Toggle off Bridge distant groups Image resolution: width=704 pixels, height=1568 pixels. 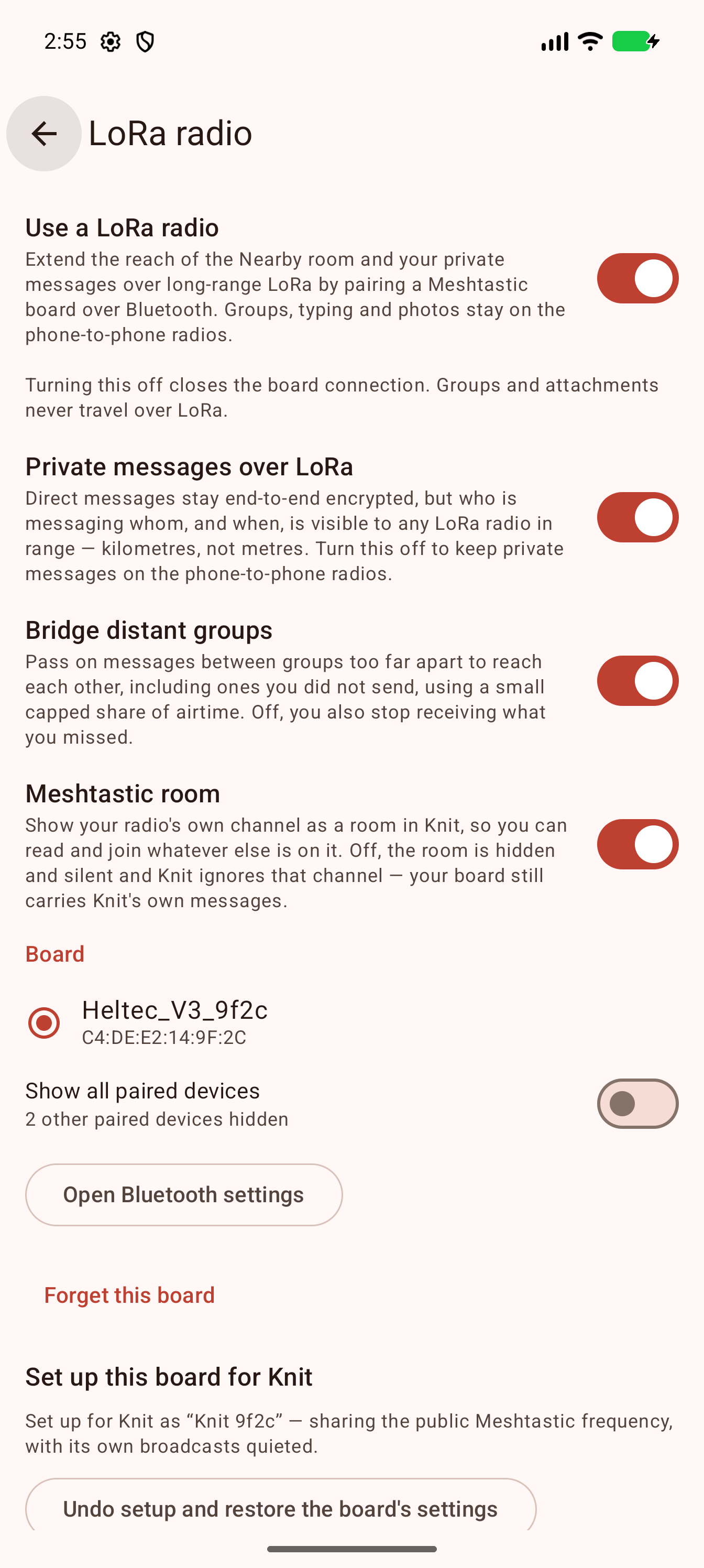[x=637, y=681]
